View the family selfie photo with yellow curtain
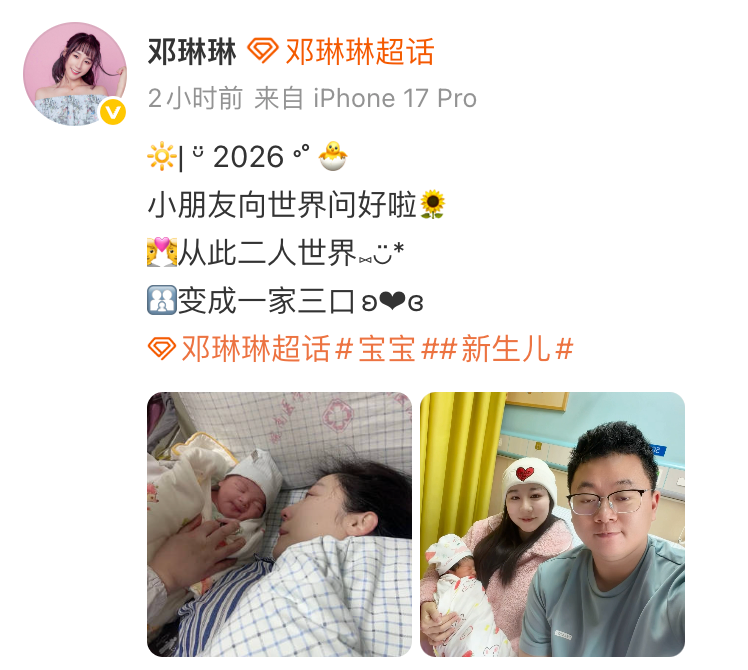The width and height of the screenshot is (748, 670). pos(552,523)
